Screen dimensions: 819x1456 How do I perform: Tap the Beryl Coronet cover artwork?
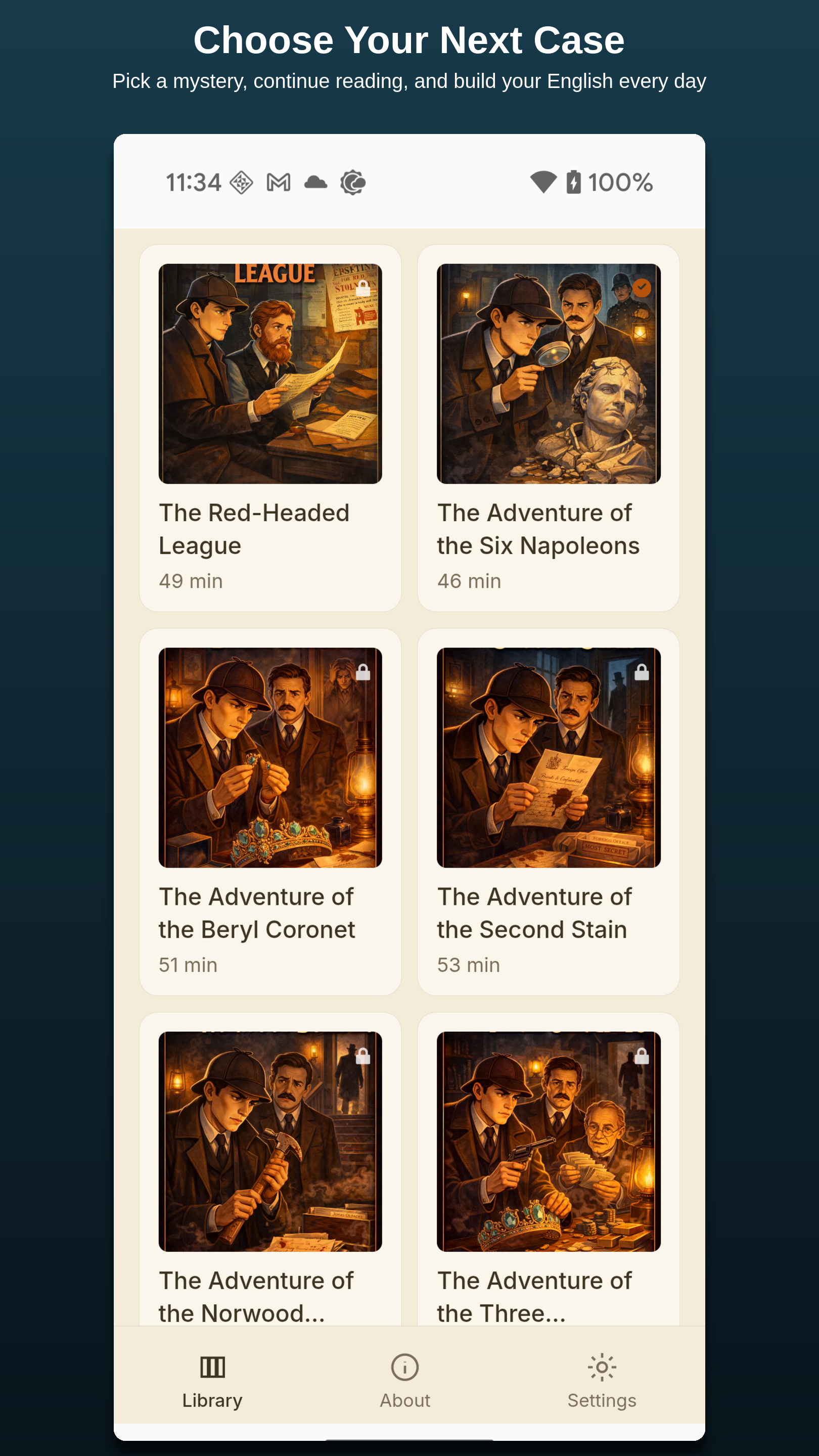click(270, 757)
